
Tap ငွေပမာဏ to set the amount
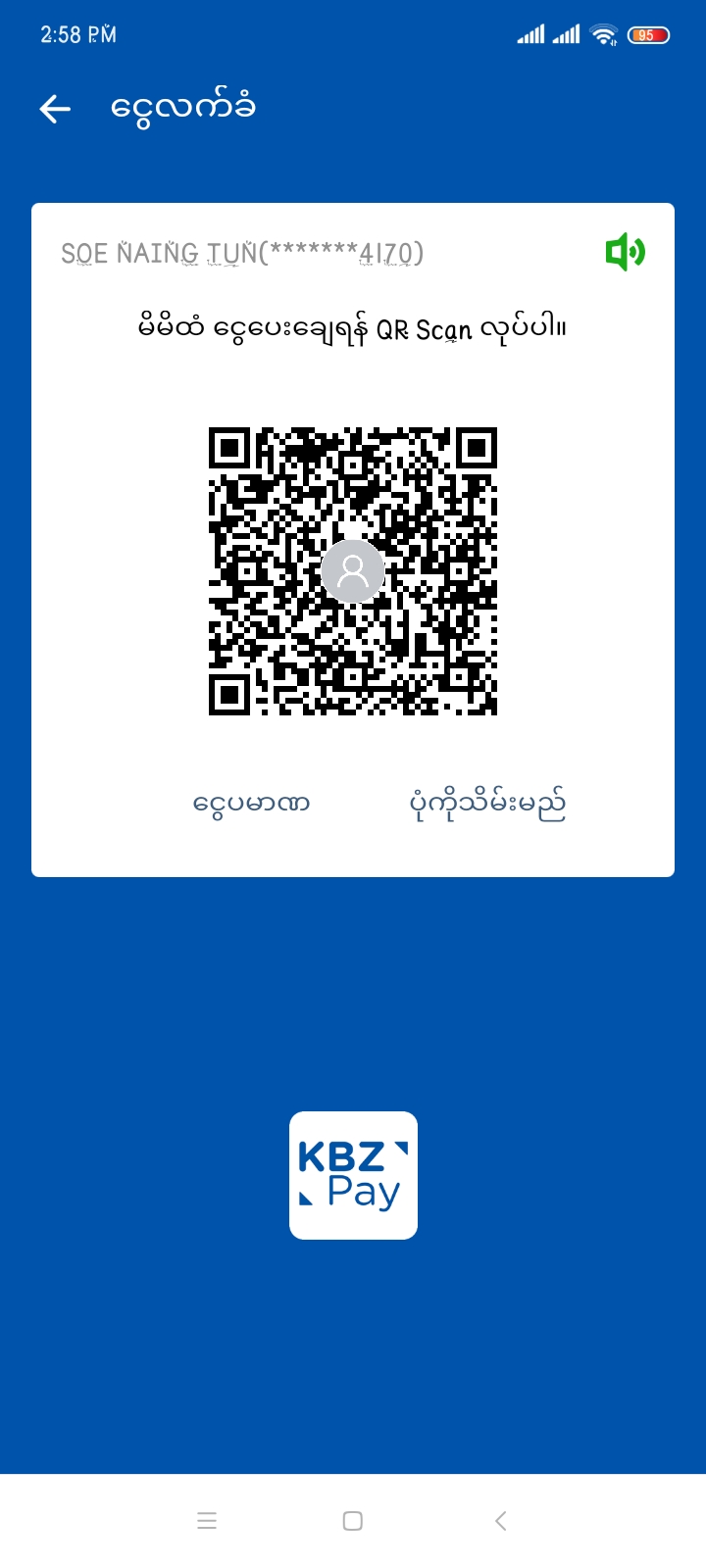pyautogui.click(x=252, y=804)
